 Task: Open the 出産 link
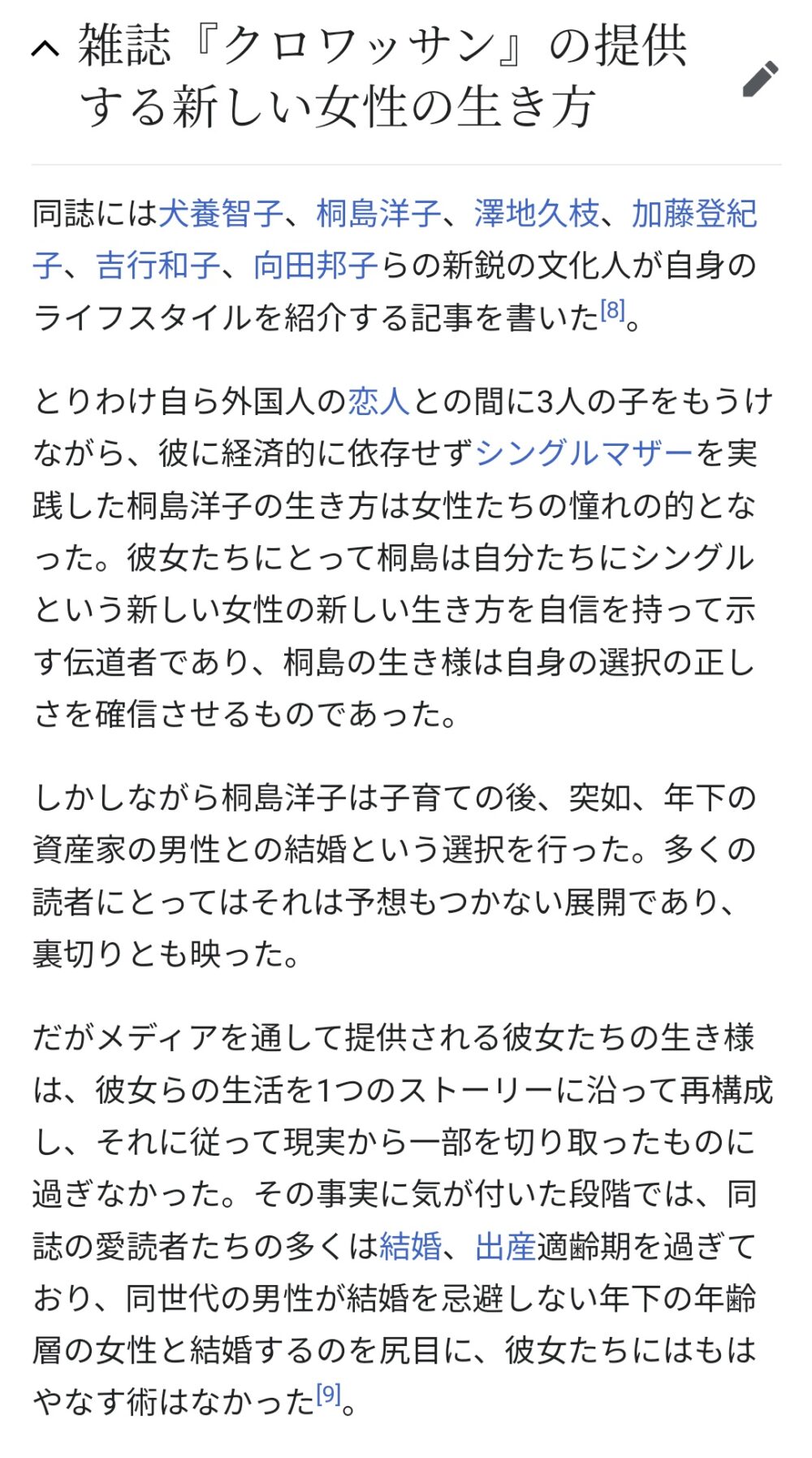[505, 1246]
